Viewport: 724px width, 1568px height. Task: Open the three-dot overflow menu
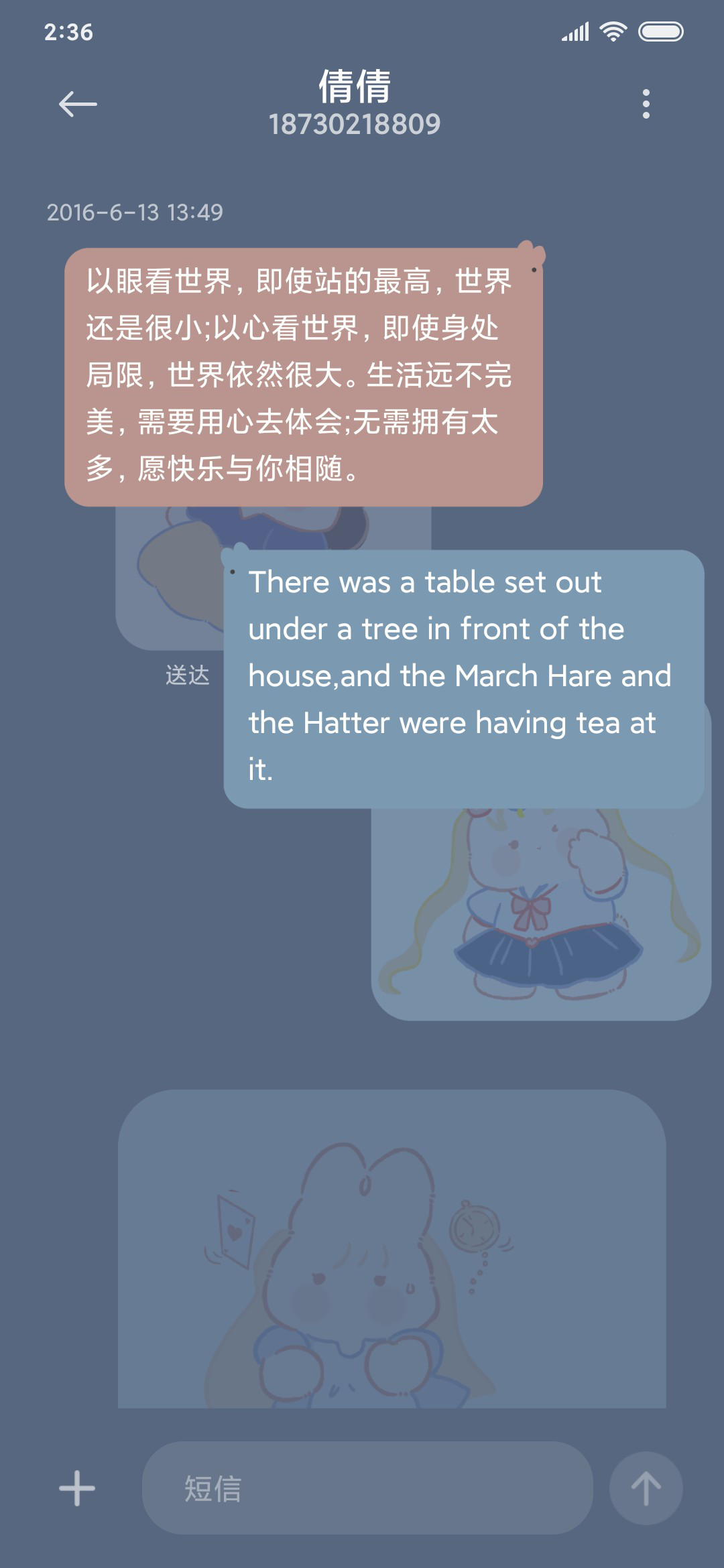pos(646,105)
